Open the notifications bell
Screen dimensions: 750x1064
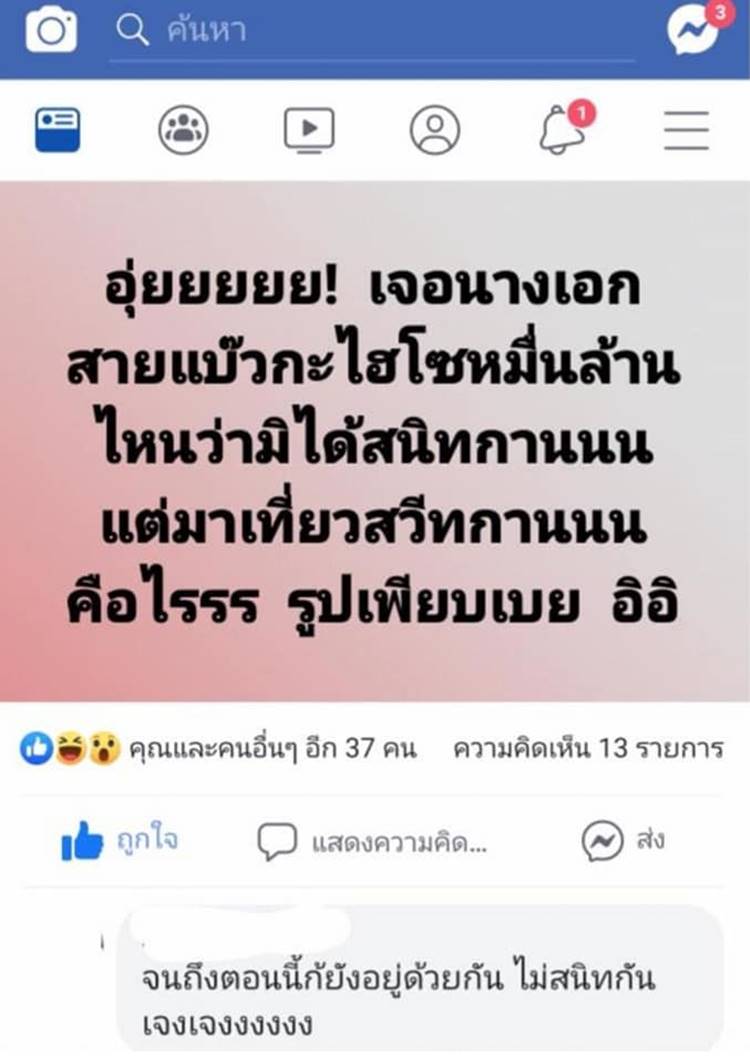click(562, 131)
